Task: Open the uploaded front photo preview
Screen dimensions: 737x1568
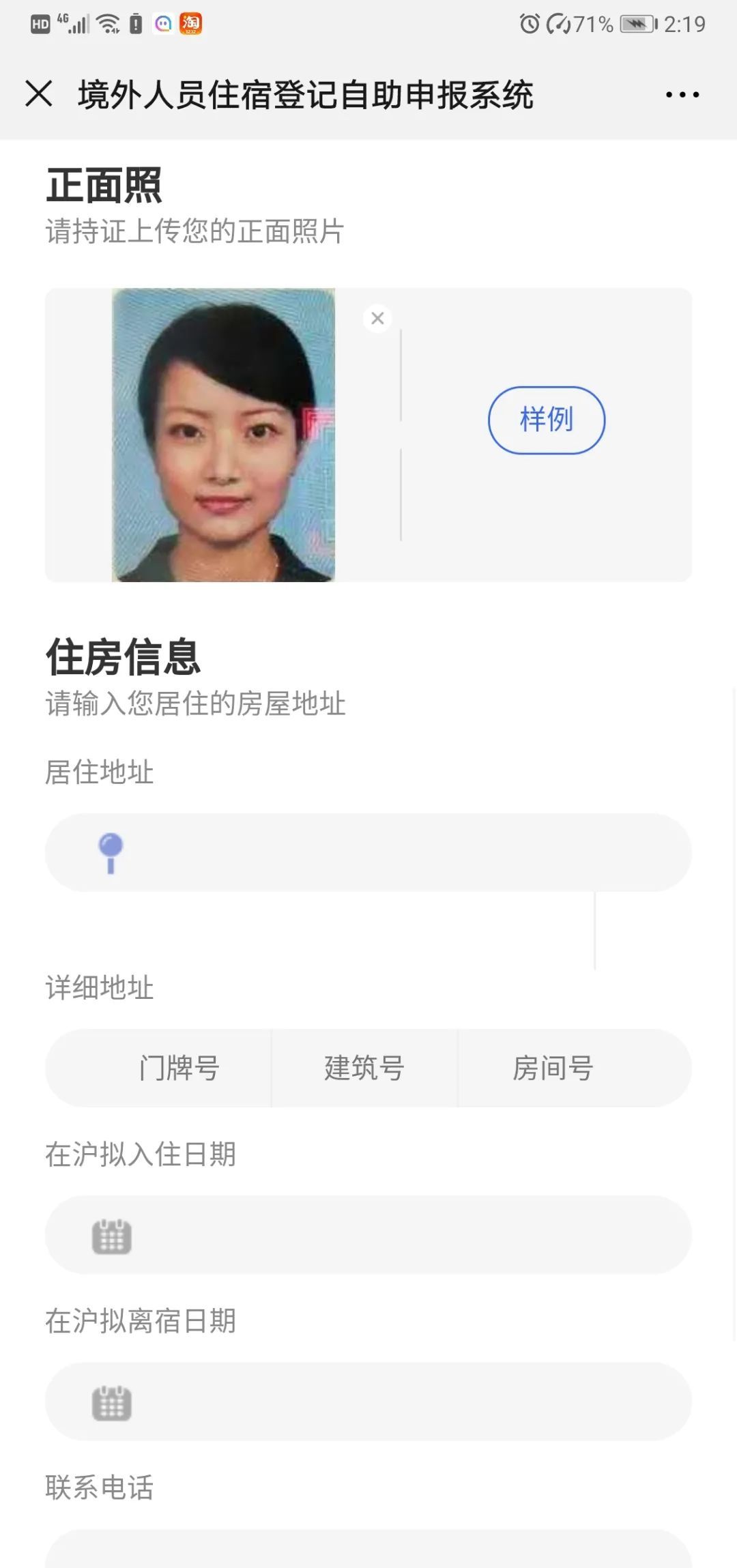Action: click(x=223, y=435)
